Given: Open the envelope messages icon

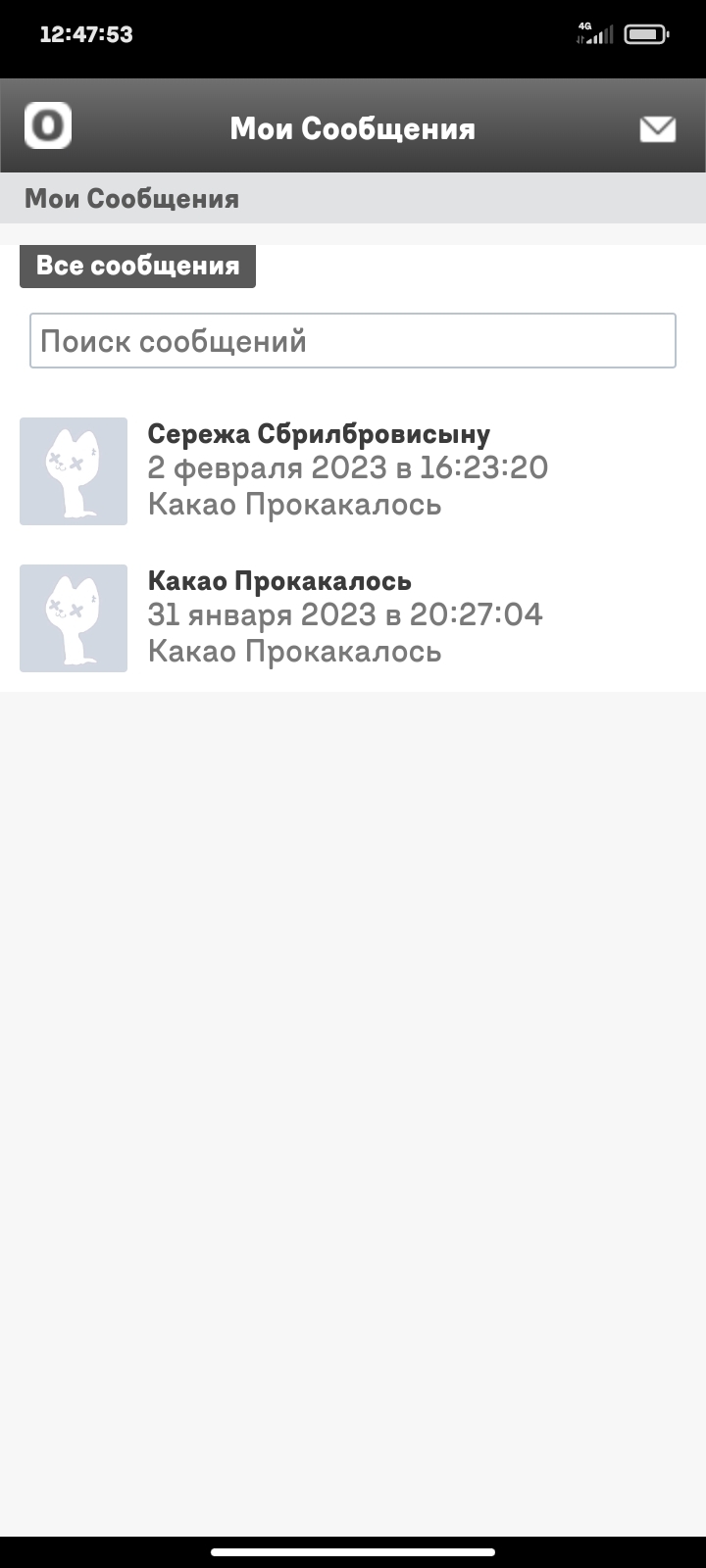Looking at the screenshot, I should tap(657, 128).
